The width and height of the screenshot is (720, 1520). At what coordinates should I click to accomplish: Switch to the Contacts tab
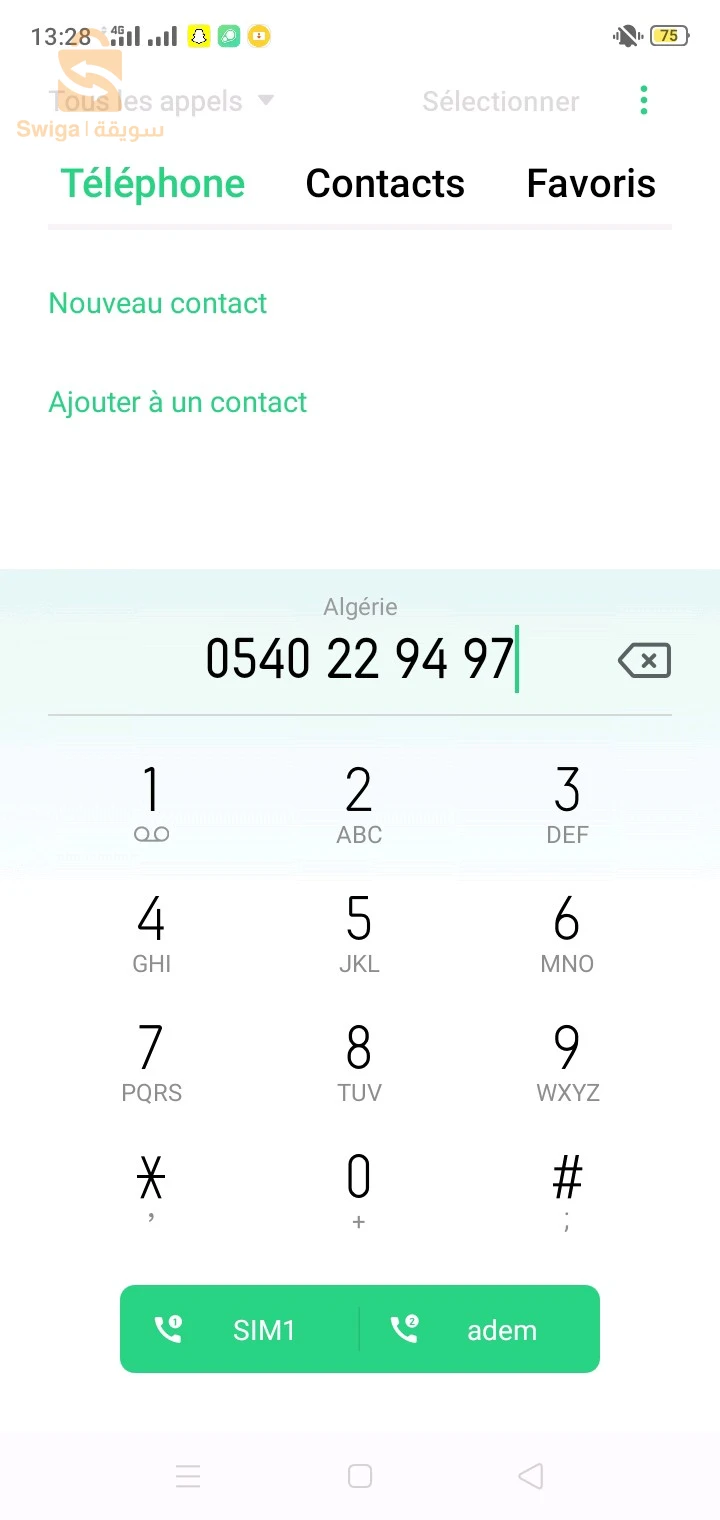pos(385,184)
